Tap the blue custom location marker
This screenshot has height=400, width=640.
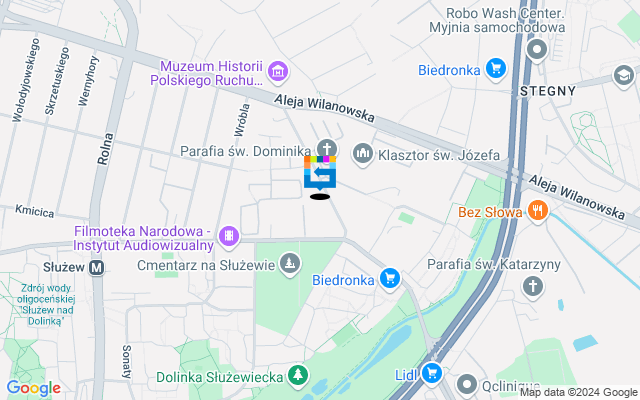point(320,172)
